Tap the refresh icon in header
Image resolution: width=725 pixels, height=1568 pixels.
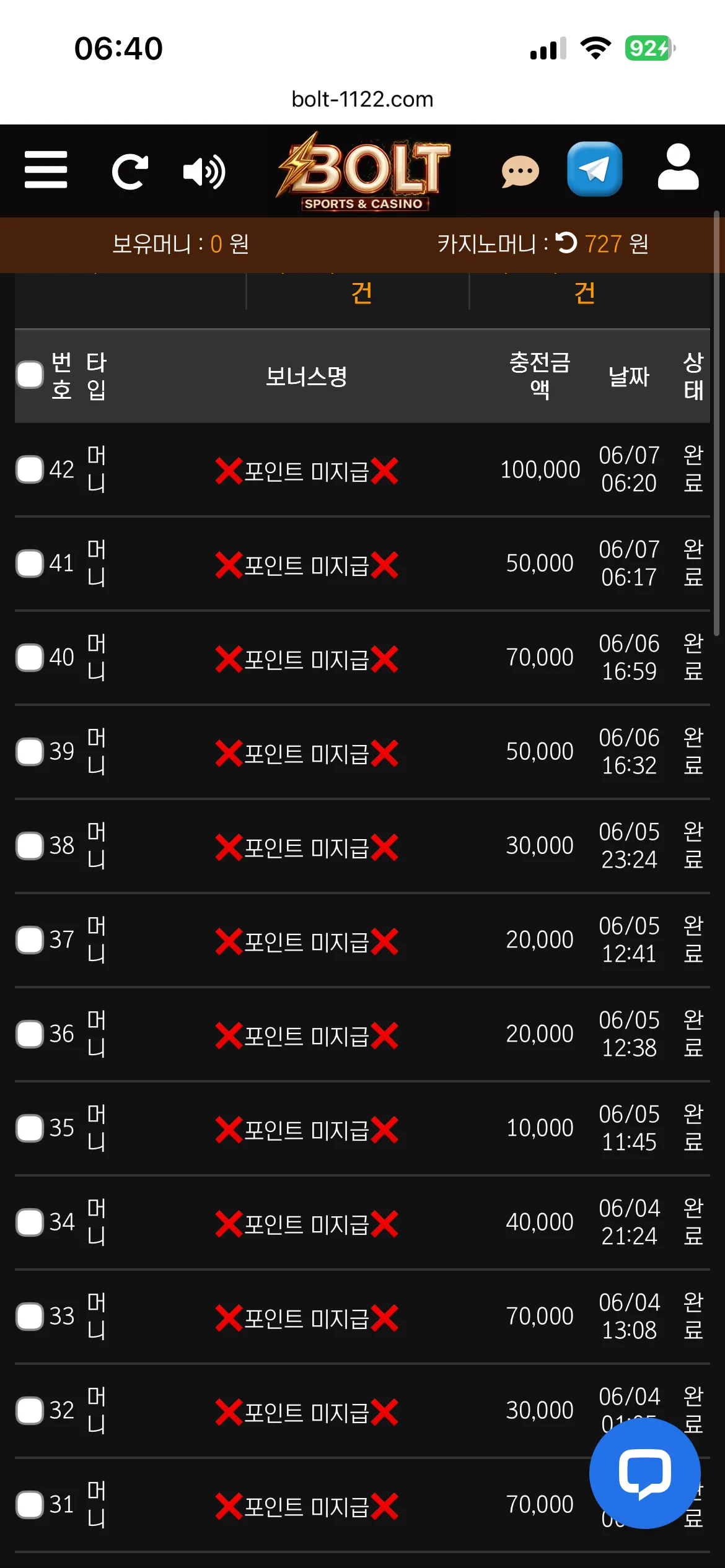[130, 172]
